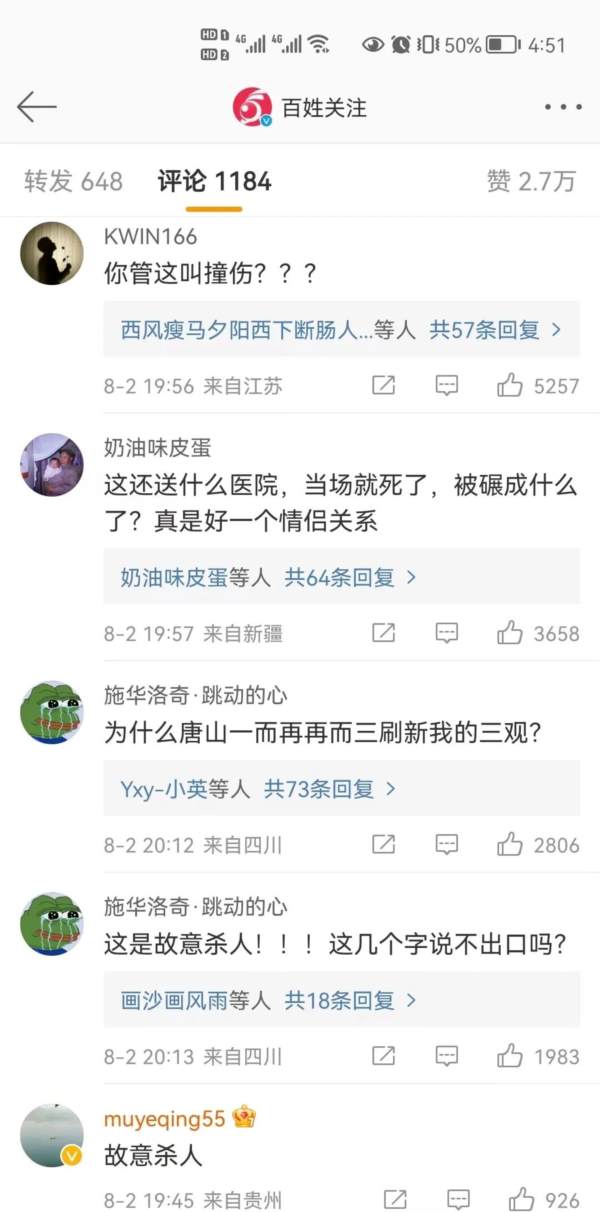Like muyeqing55's comment
Image resolution: width=600 pixels, height=1212 pixels.
(x=521, y=1199)
